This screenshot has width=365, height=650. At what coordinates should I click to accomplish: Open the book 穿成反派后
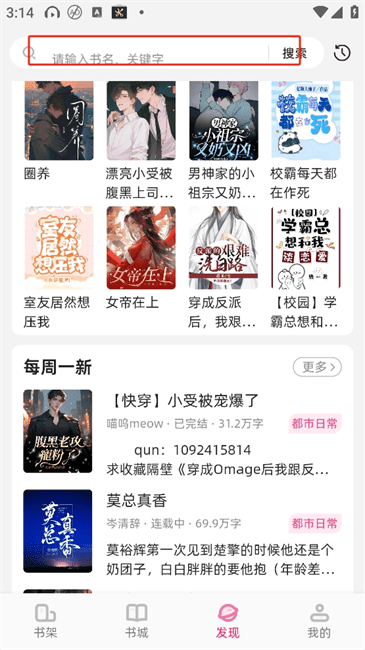(x=223, y=267)
